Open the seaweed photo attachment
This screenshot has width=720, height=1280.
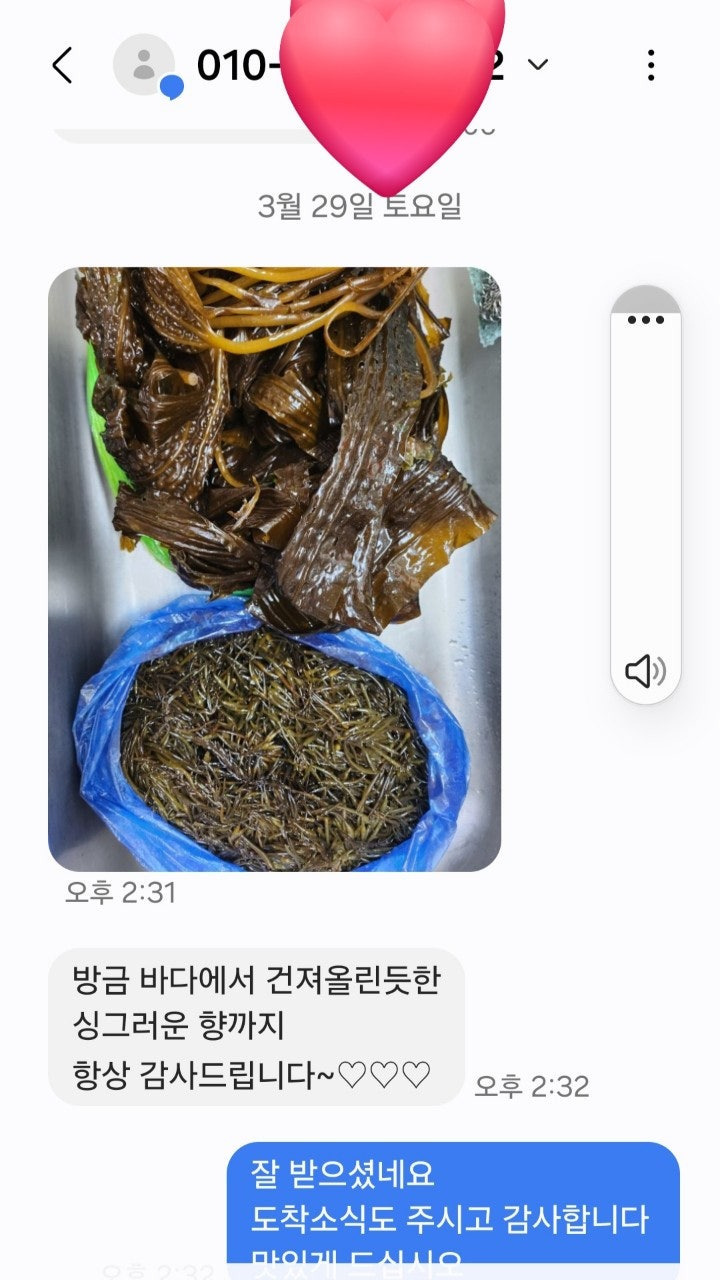(275, 569)
